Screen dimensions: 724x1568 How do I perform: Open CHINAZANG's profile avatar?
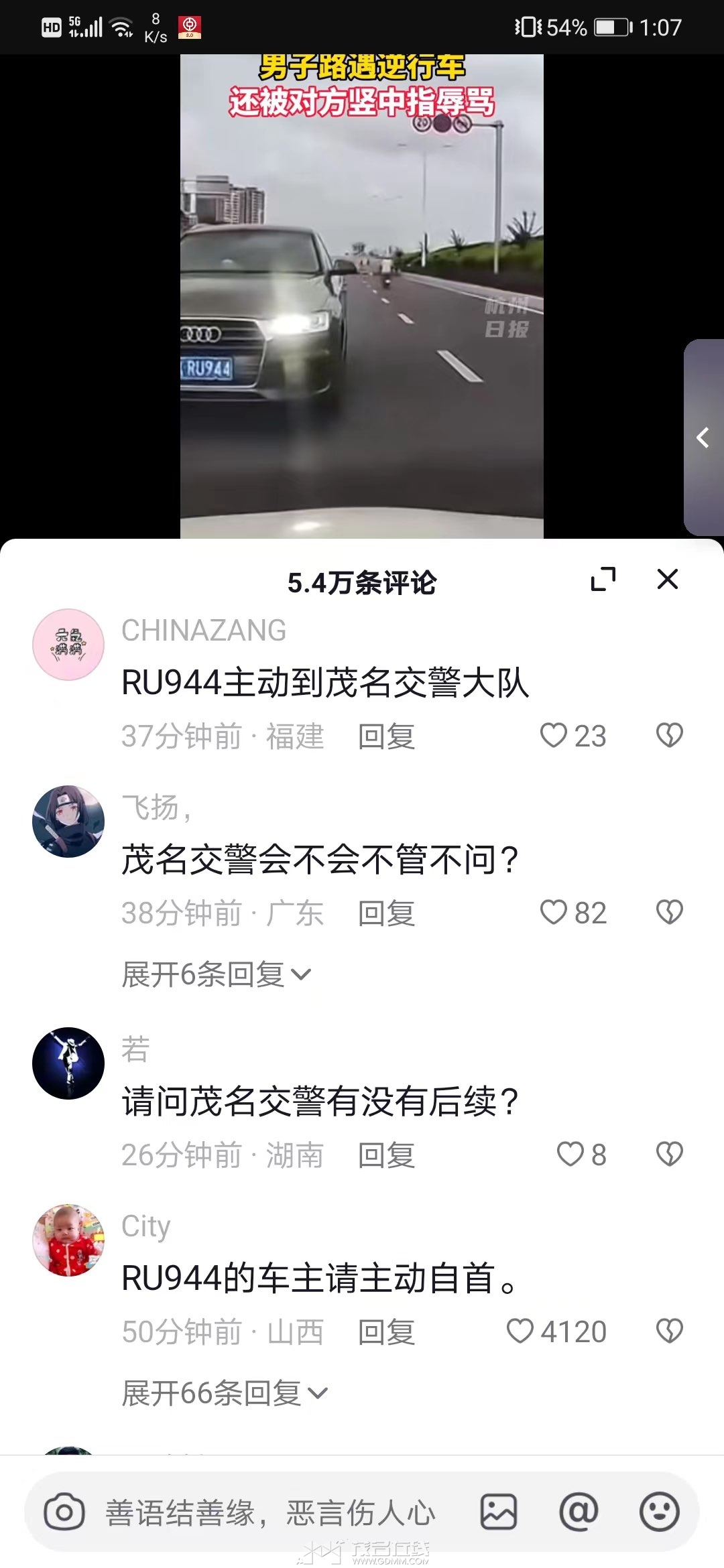(x=68, y=645)
